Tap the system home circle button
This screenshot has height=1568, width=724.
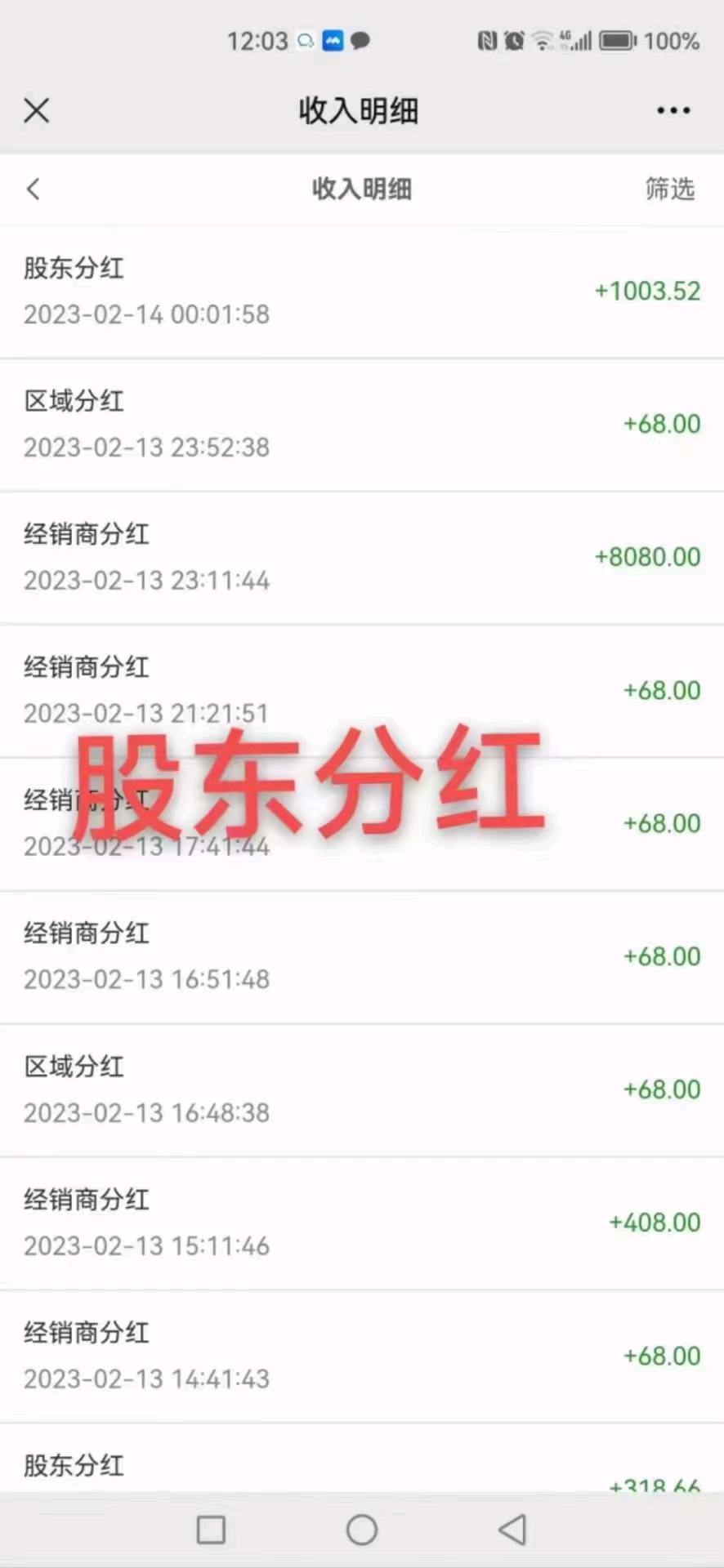pyautogui.click(x=362, y=1530)
